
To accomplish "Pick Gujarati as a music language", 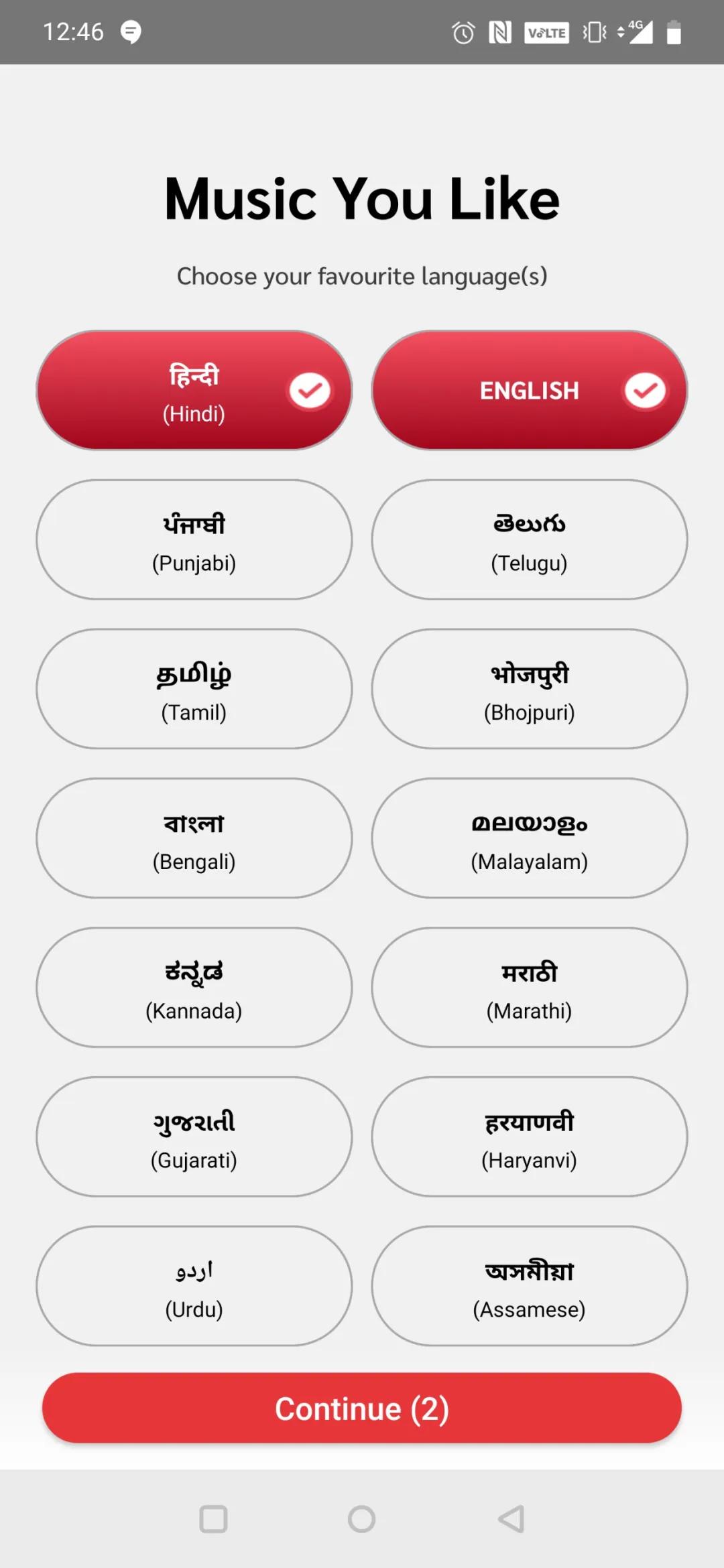I will click(x=194, y=1138).
